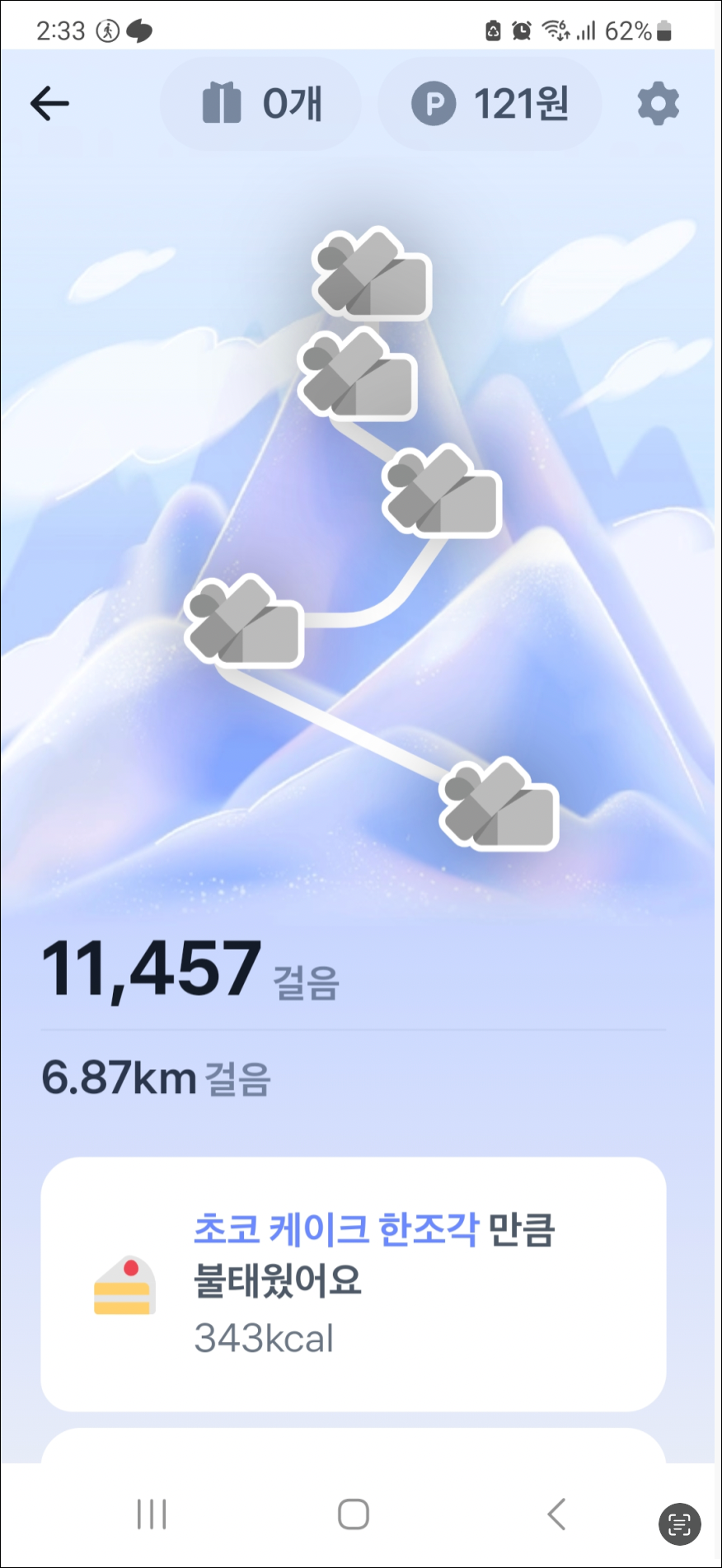
Task: Check the 121원 points balance
Action: [490, 103]
